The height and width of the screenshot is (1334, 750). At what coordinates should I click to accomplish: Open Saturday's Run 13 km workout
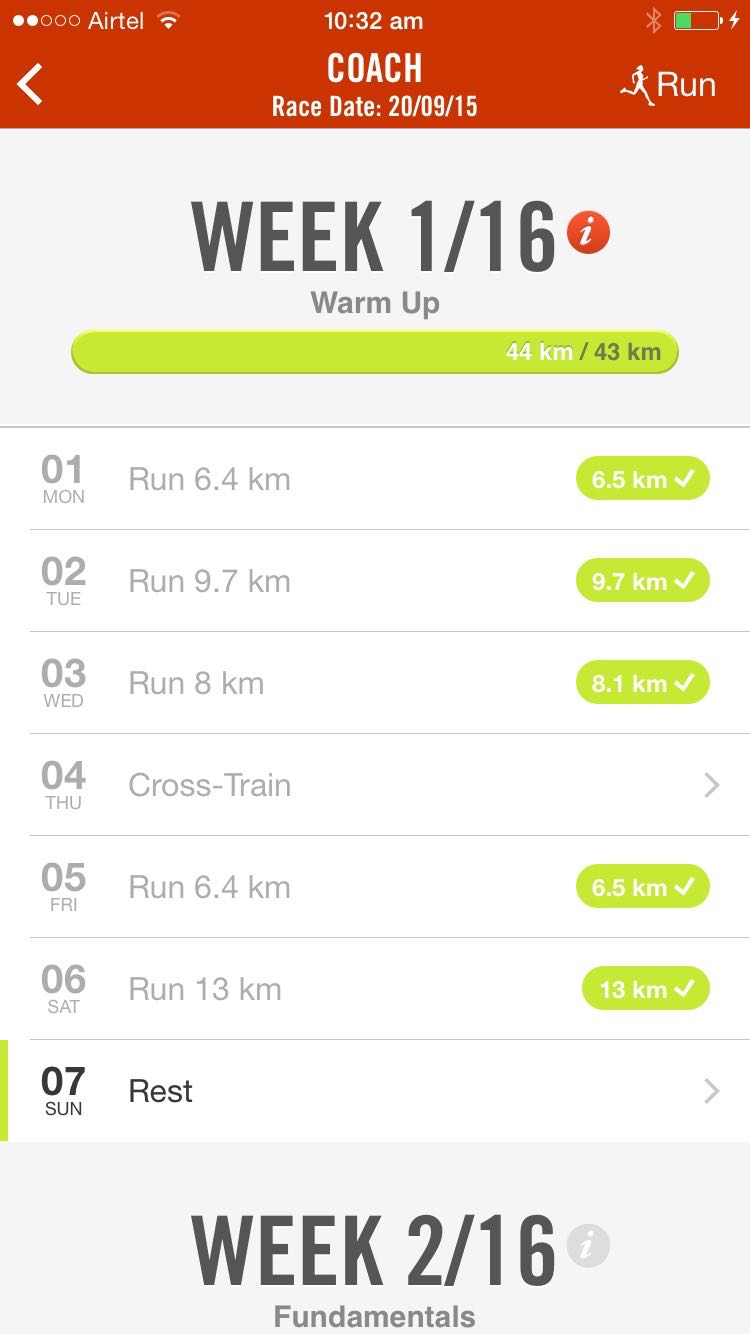(x=375, y=990)
